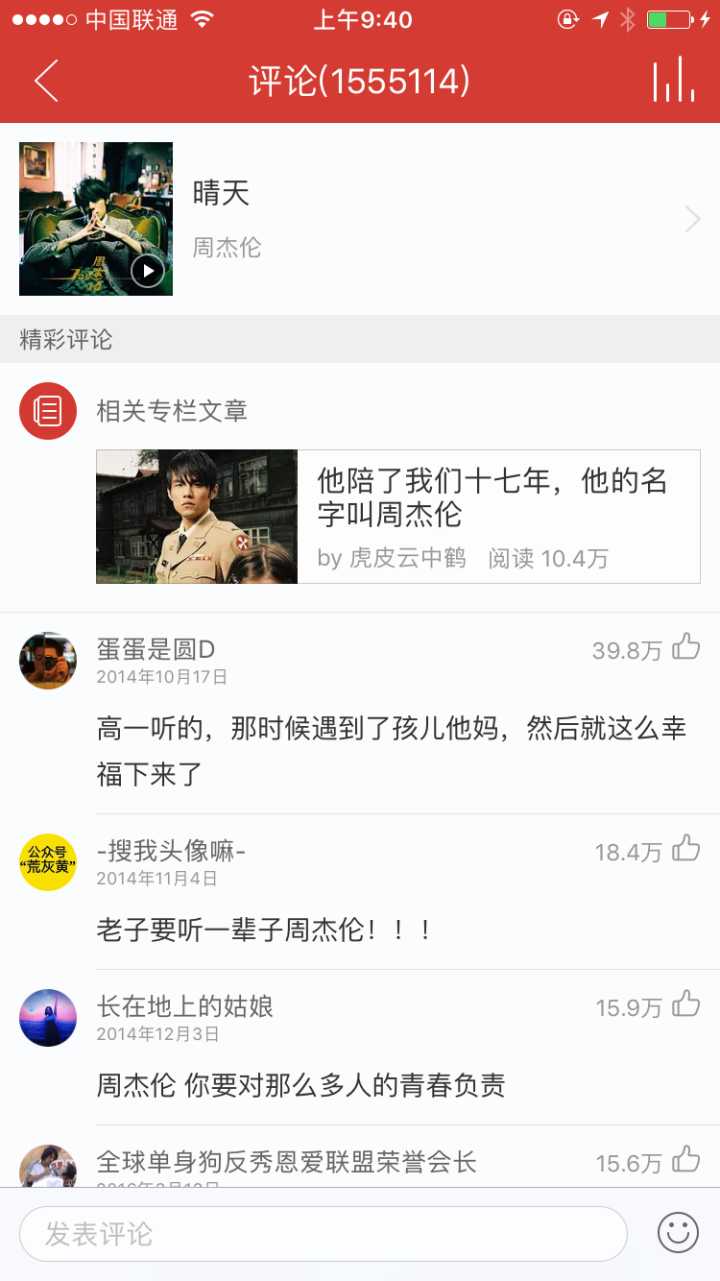View 长在地上的姑娘's profile avatar
Image resolution: width=720 pixels, height=1281 pixels.
click(48, 1017)
